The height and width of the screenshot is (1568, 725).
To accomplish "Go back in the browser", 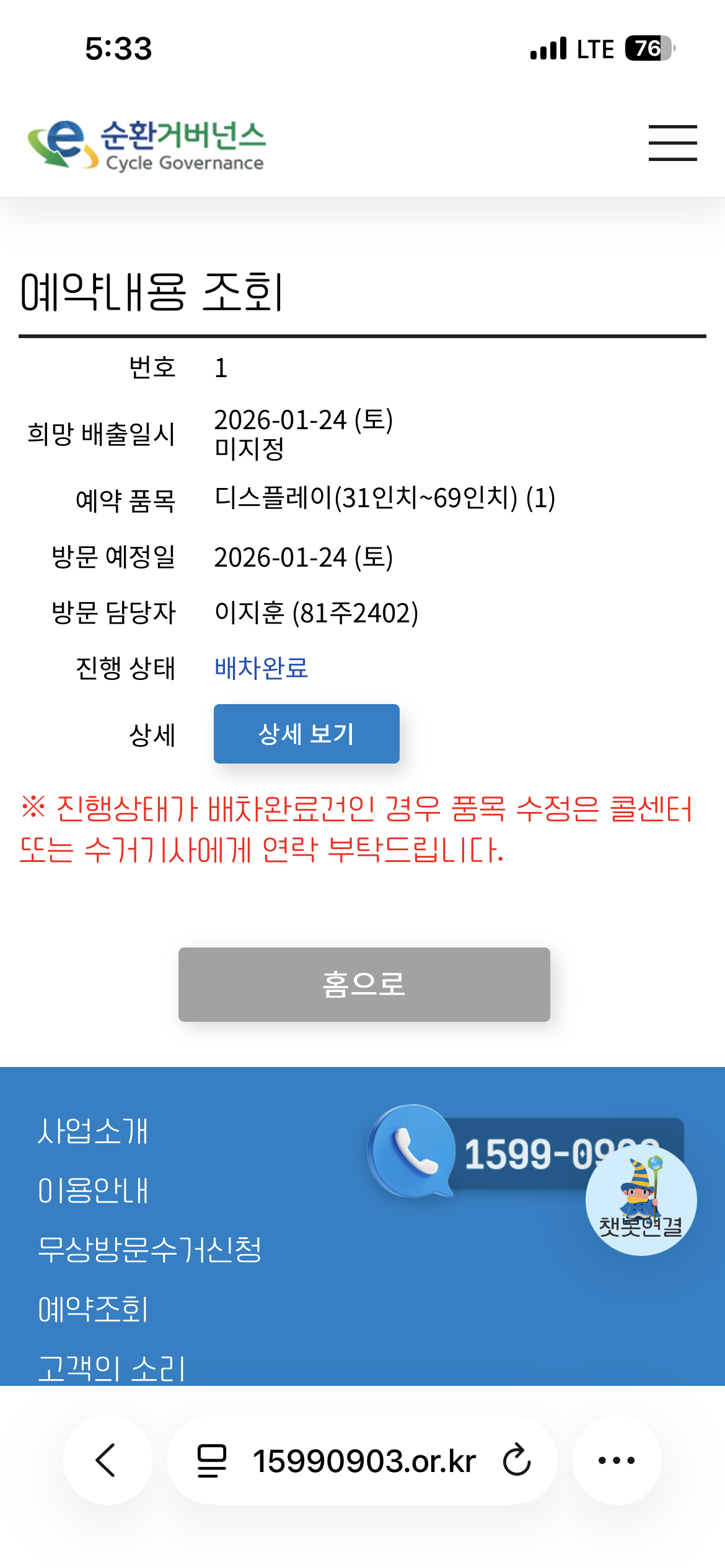I will tap(108, 1460).
